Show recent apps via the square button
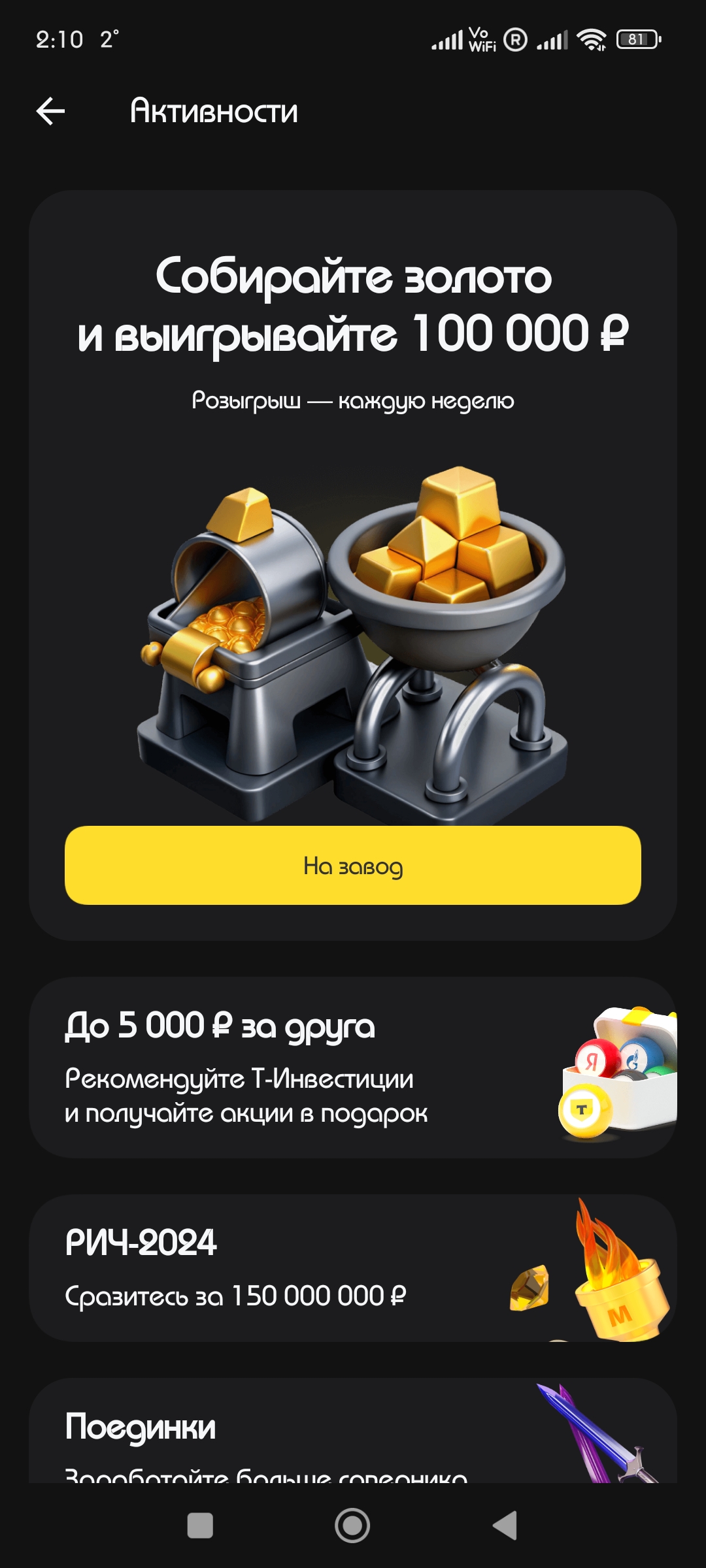The image size is (706, 1568). pyautogui.click(x=200, y=1526)
